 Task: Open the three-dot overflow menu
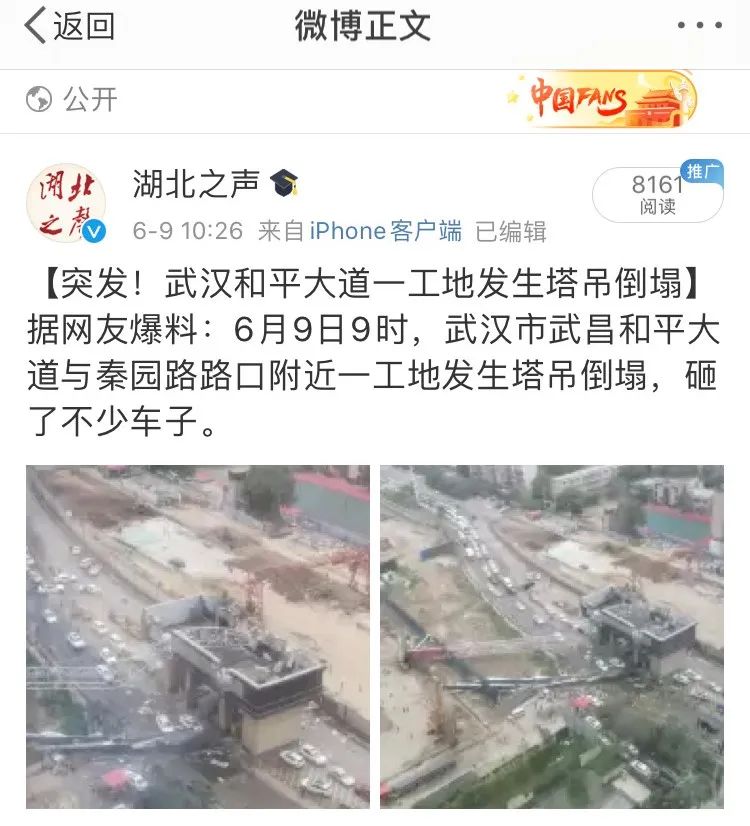[x=699, y=27]
